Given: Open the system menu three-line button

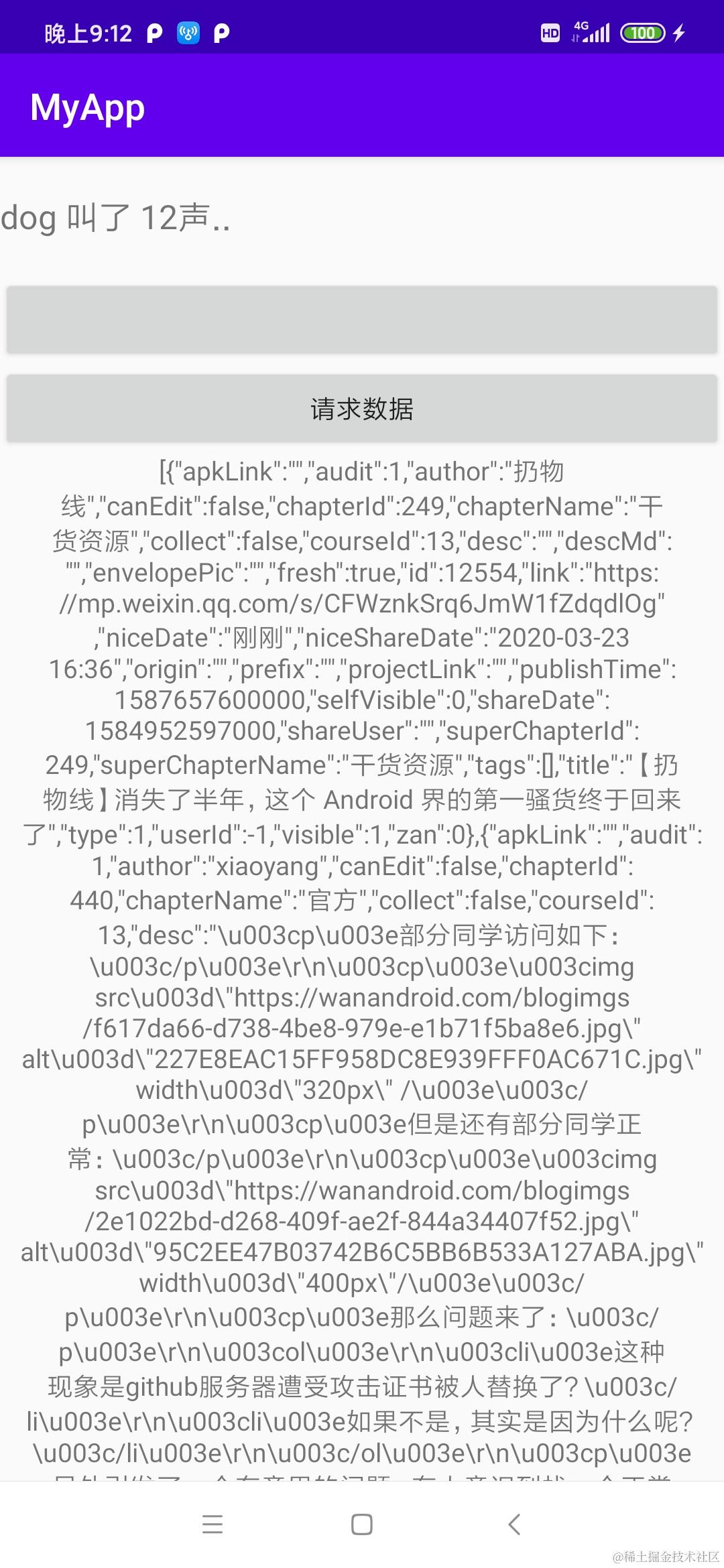Looking at the screenshot, I should tap(213, 1524).
